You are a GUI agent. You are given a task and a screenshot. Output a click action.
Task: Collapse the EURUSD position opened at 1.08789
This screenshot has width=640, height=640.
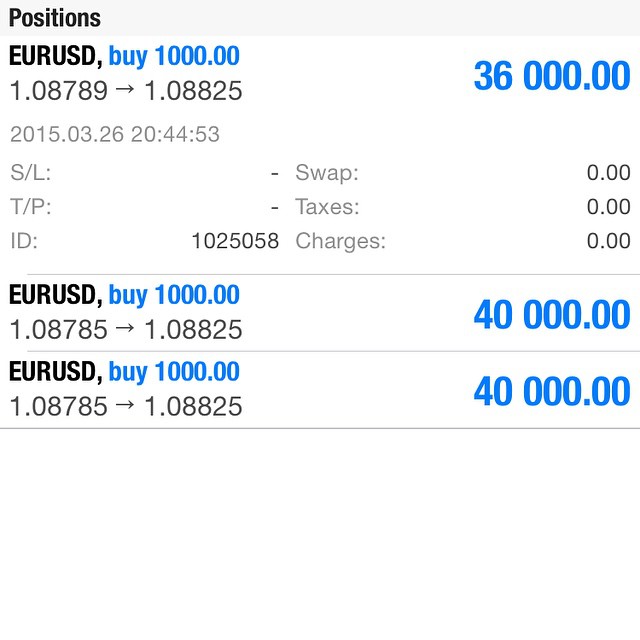[x=320, y=75]
